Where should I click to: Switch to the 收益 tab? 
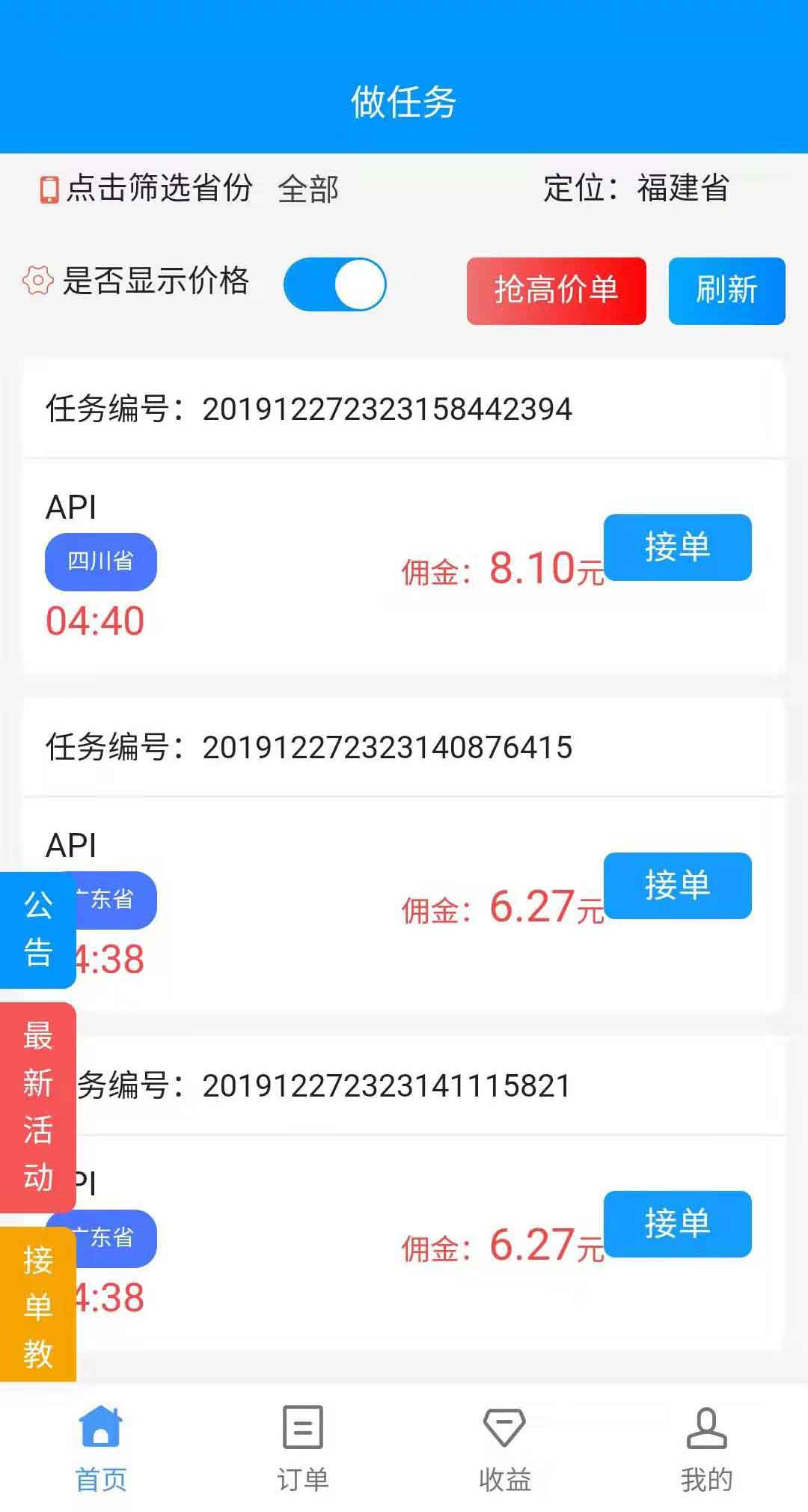505,1448
